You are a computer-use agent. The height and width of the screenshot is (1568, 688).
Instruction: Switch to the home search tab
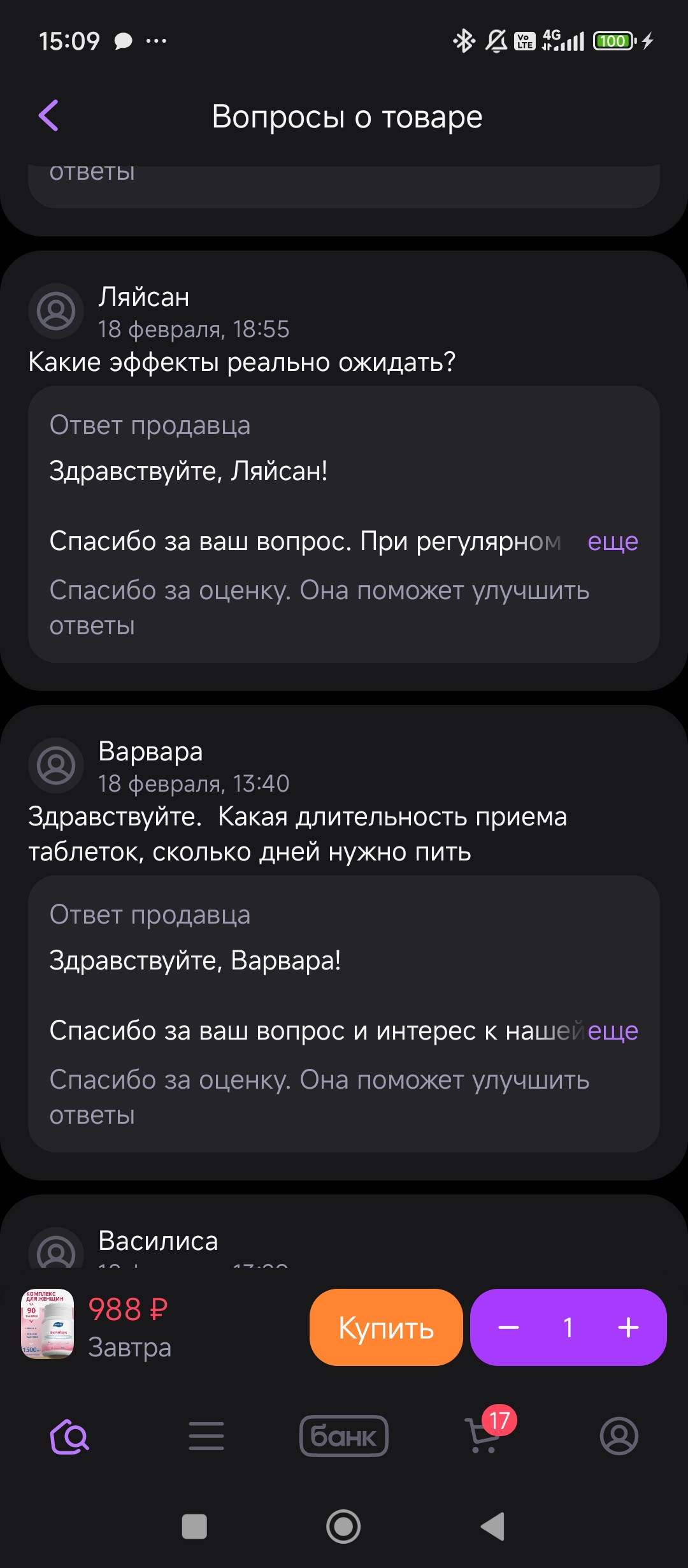[69, 1436]
